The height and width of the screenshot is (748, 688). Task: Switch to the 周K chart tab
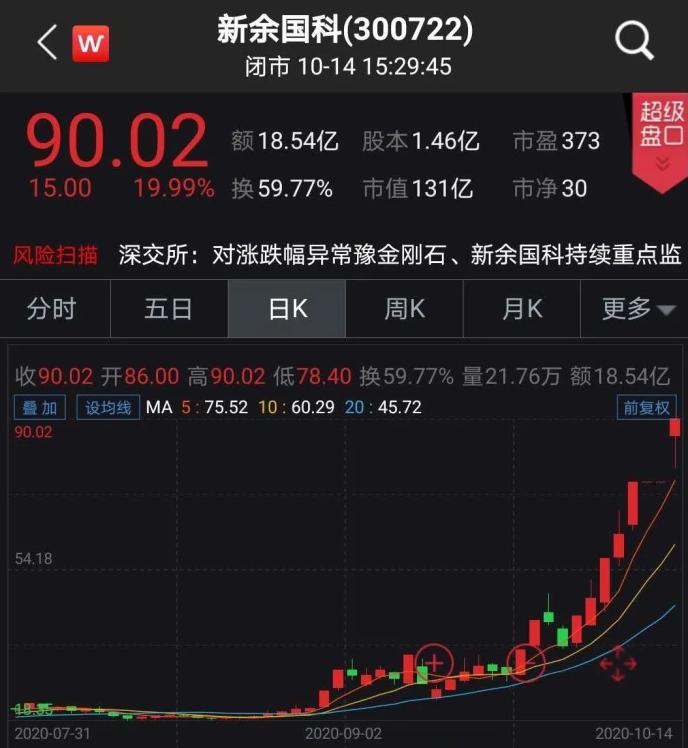[404, 309]
